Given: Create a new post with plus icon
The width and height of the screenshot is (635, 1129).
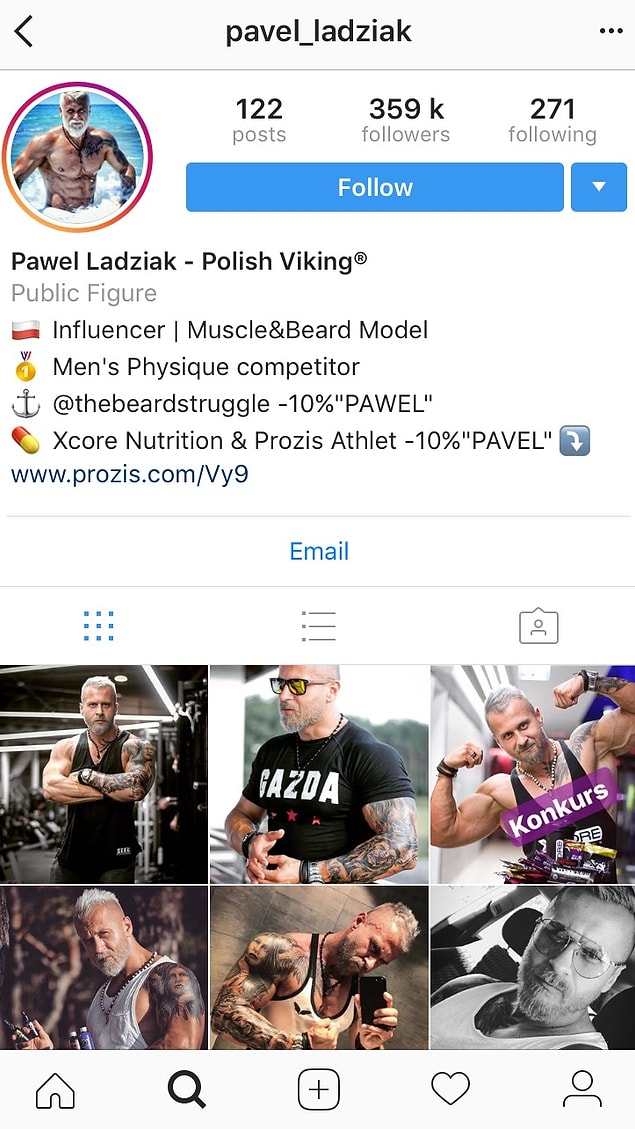Looking at the screenshot, I should (318, 1088).
